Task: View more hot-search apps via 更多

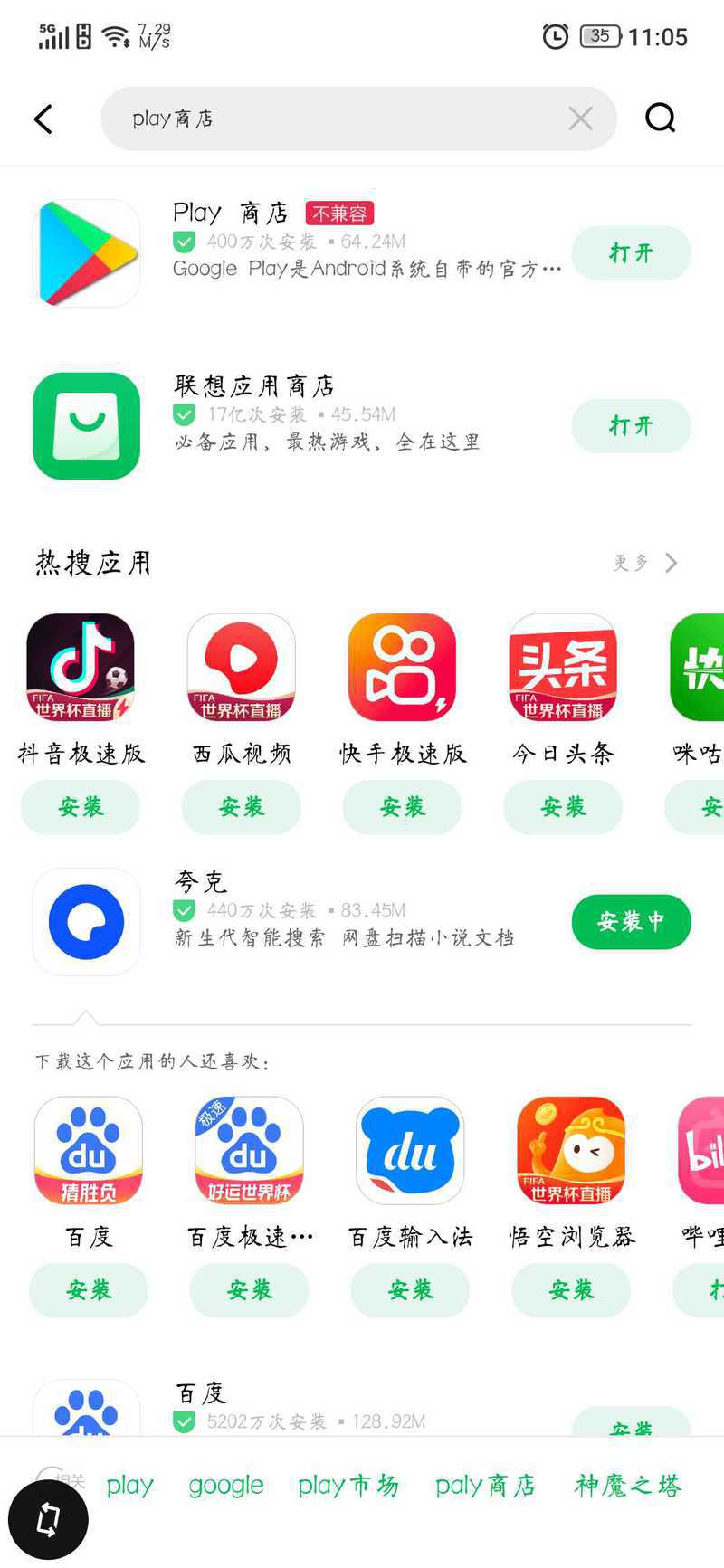Action: pyautogui.click(x=645, y=563)
